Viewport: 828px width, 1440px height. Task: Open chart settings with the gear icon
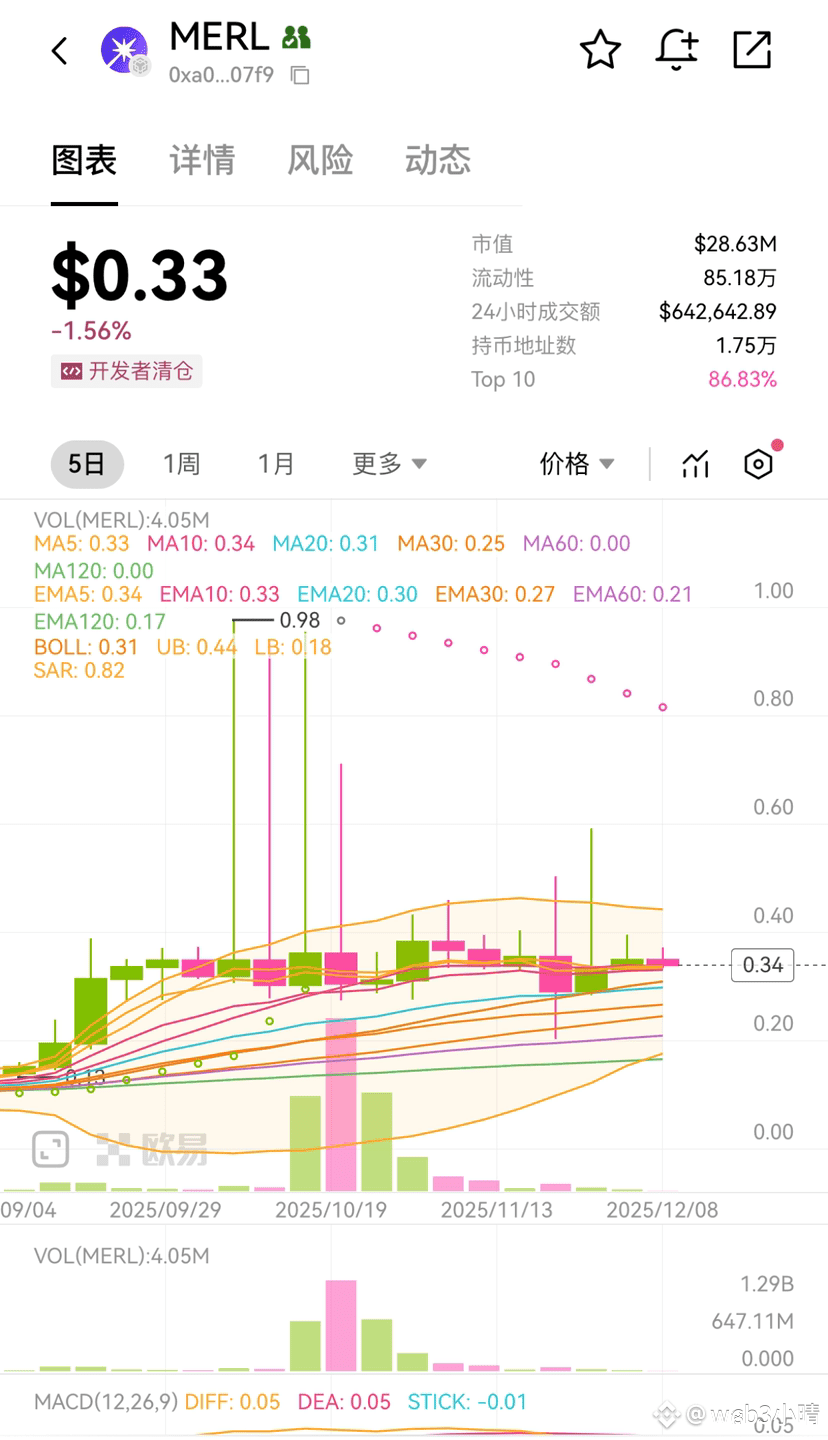(757, 463)
